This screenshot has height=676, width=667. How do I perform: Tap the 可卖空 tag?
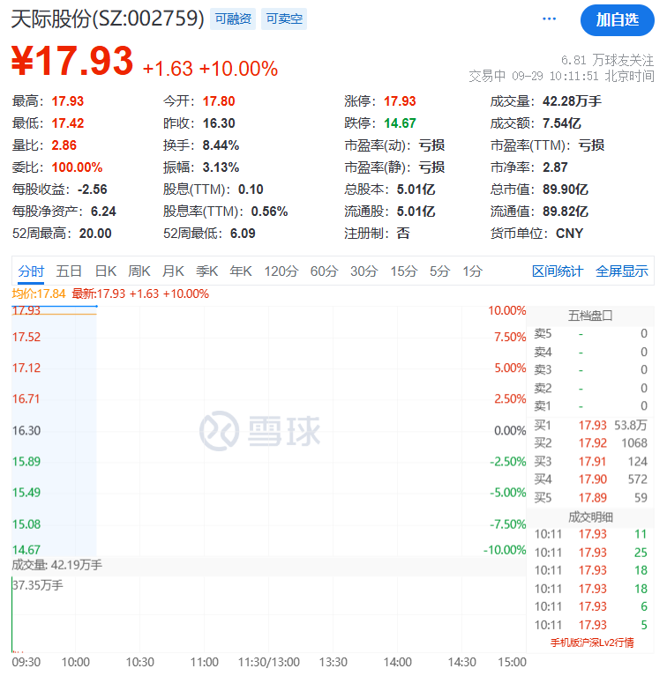point(285,19)
